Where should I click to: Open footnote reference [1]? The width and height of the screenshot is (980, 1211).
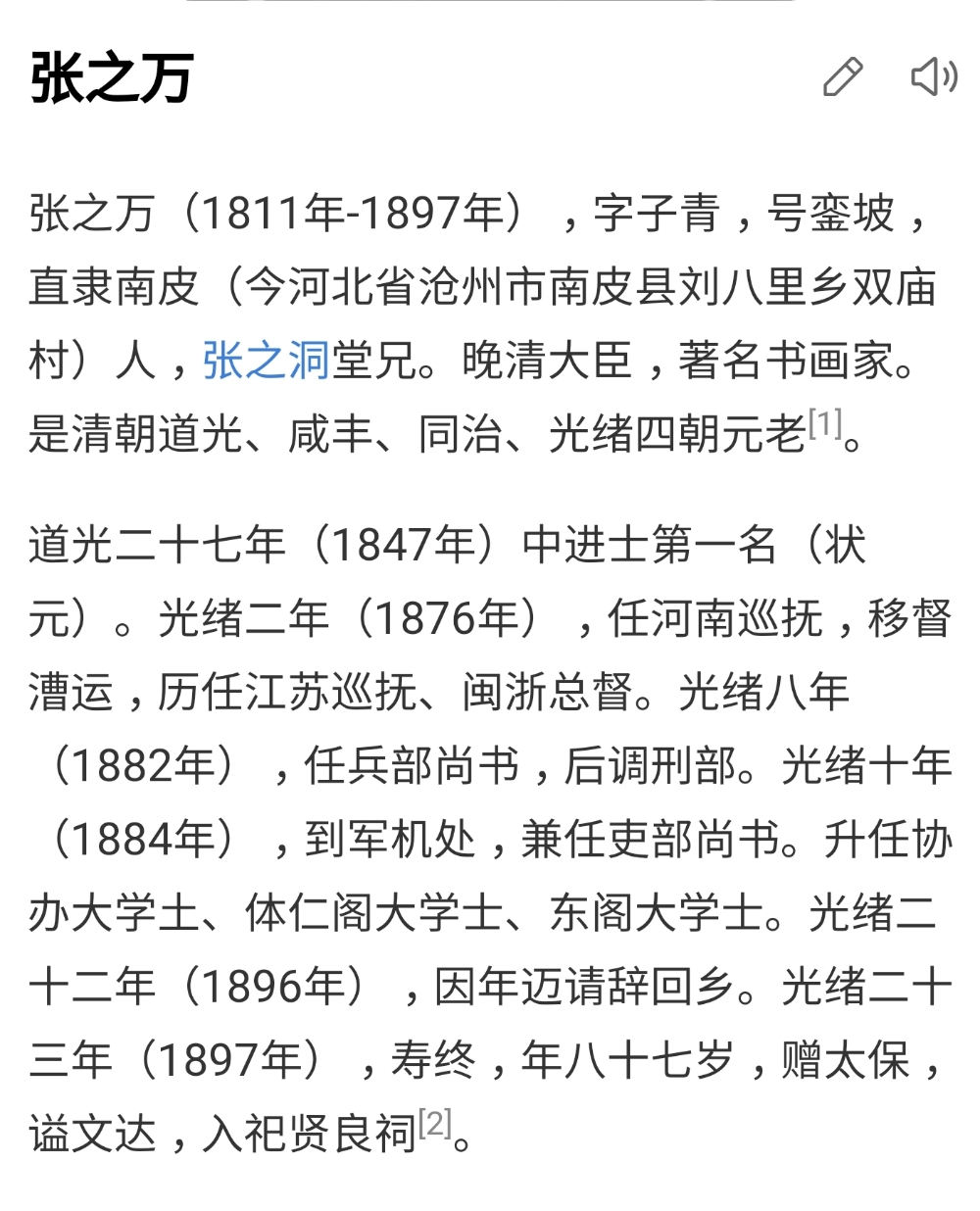point(825,423)
